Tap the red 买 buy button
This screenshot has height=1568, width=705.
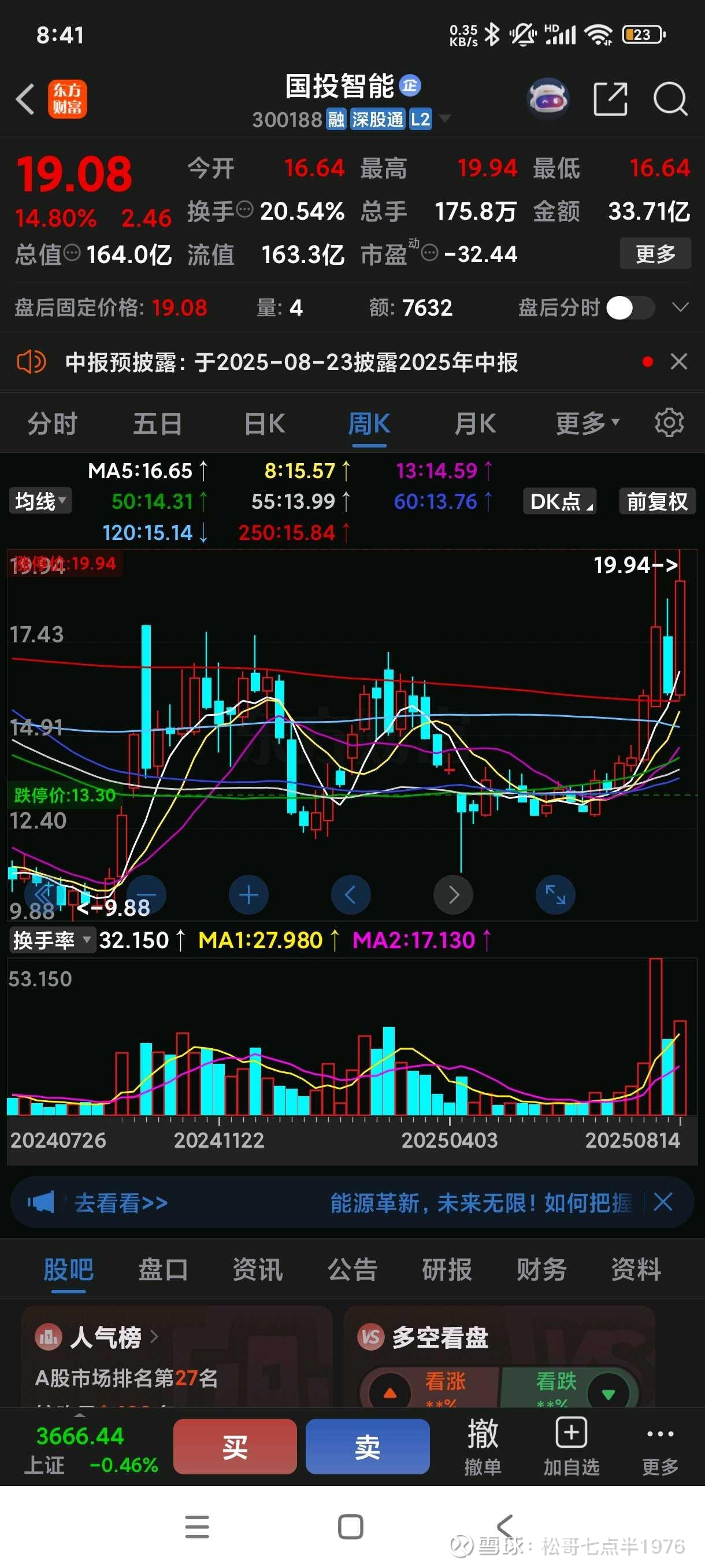coord(235,1446)
